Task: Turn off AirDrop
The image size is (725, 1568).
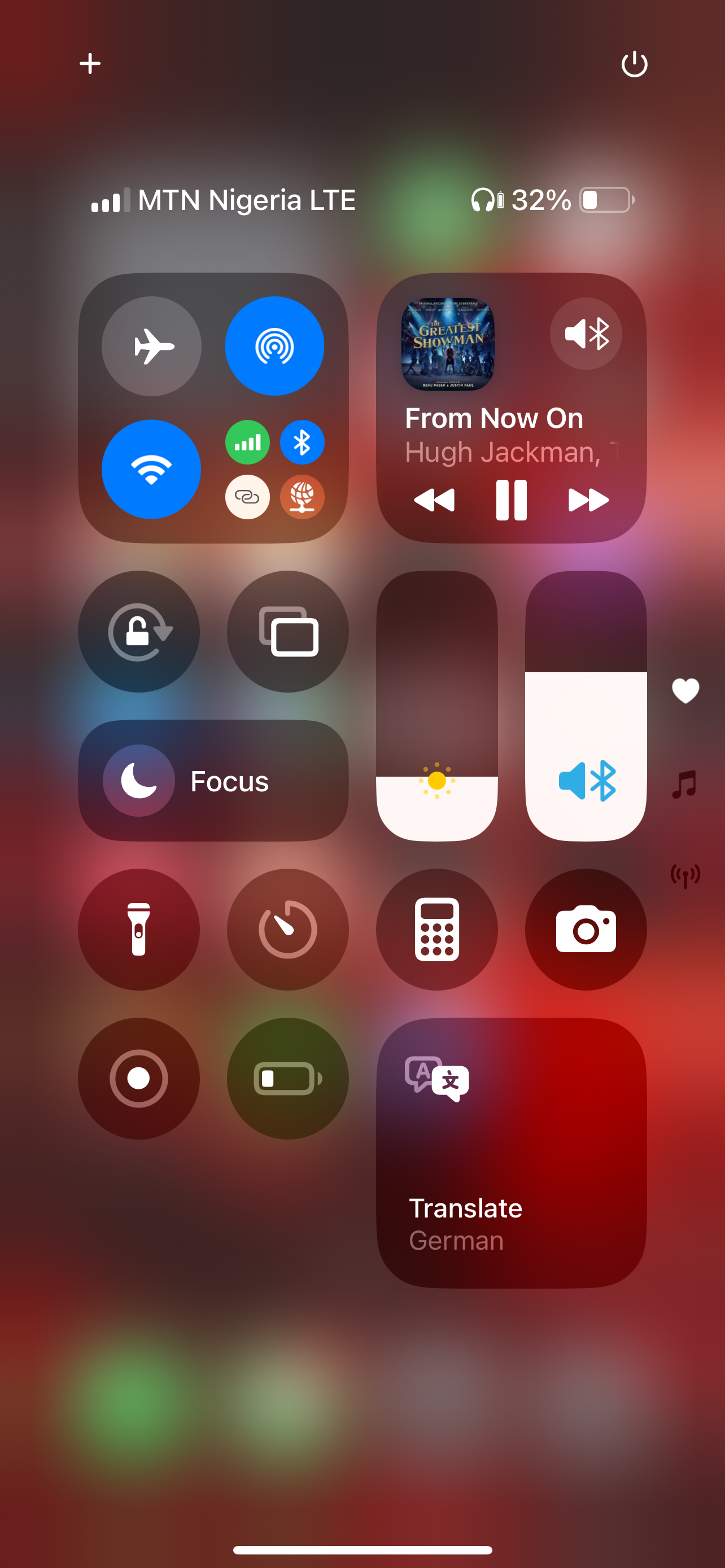Action: [x=274, y=347]
